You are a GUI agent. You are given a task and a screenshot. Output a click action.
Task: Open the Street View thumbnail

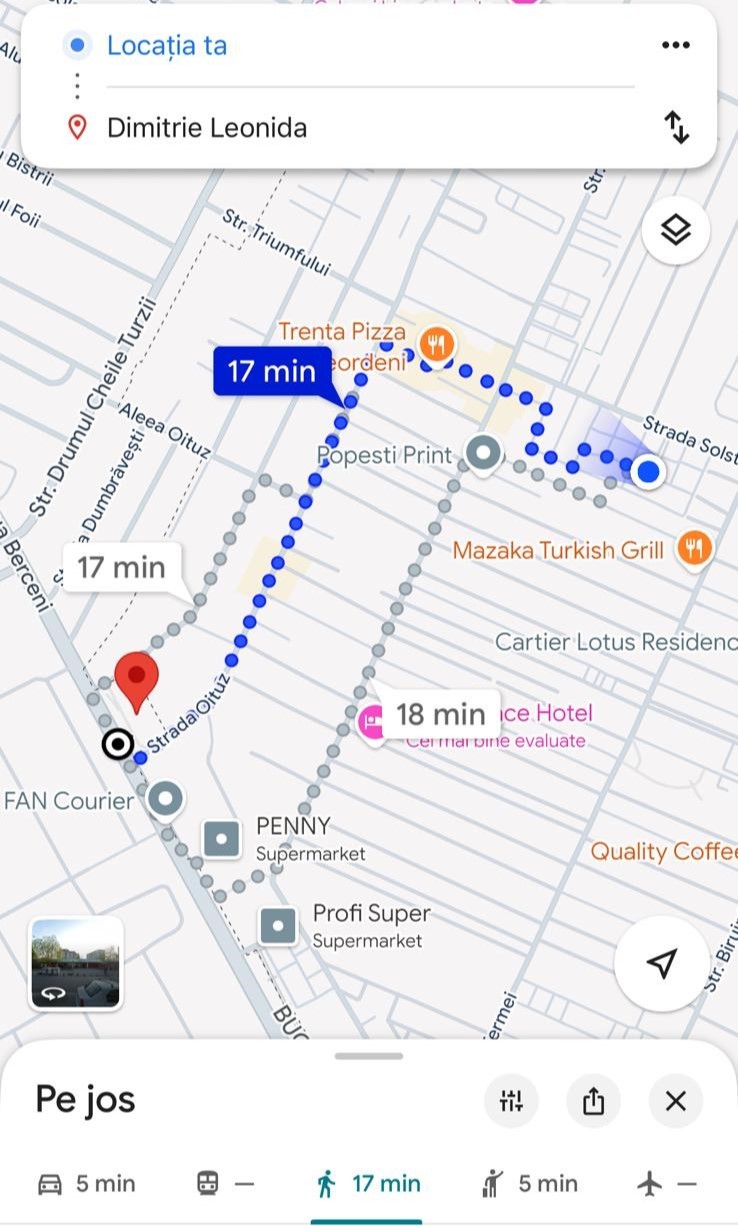coord(76,963)
